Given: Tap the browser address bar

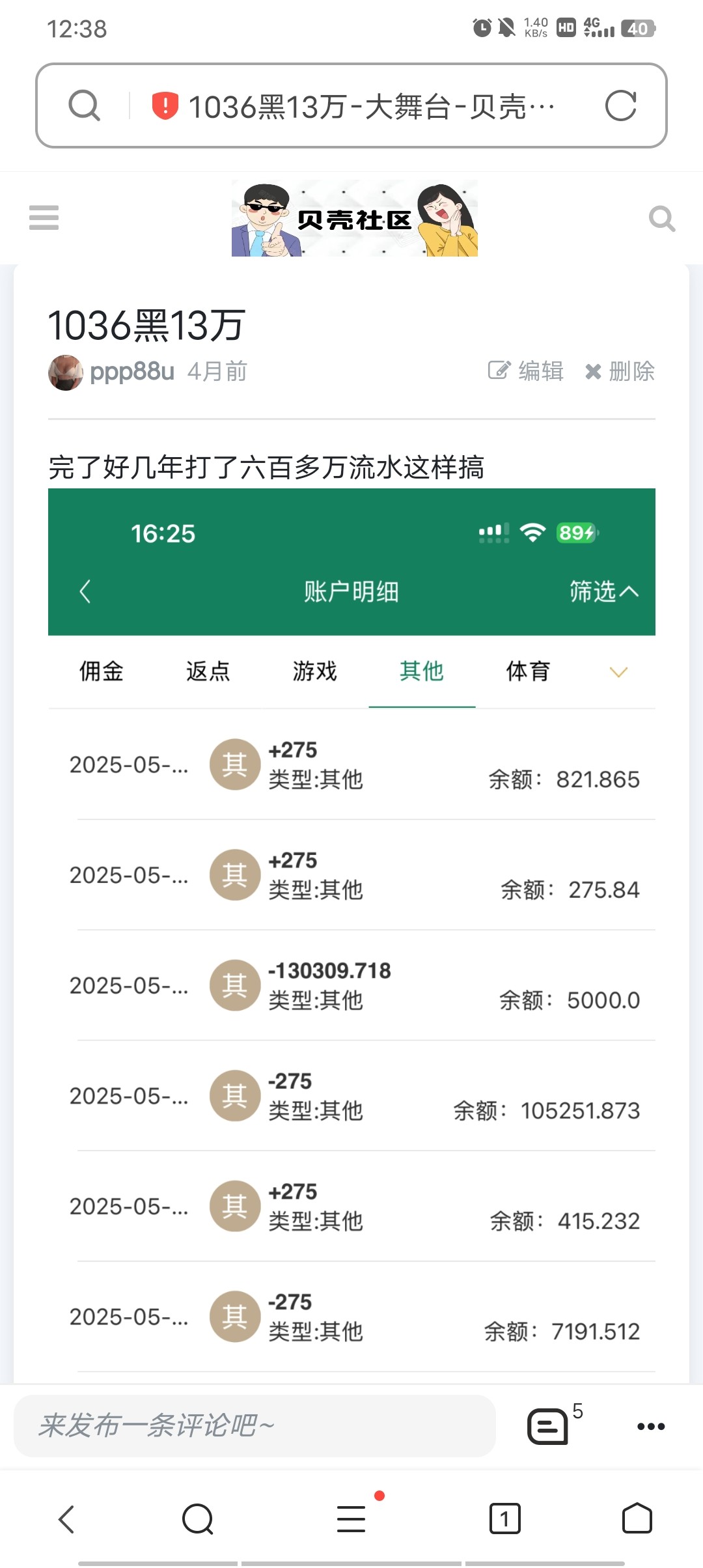Looking at the screenshot, I should [371, 106].
